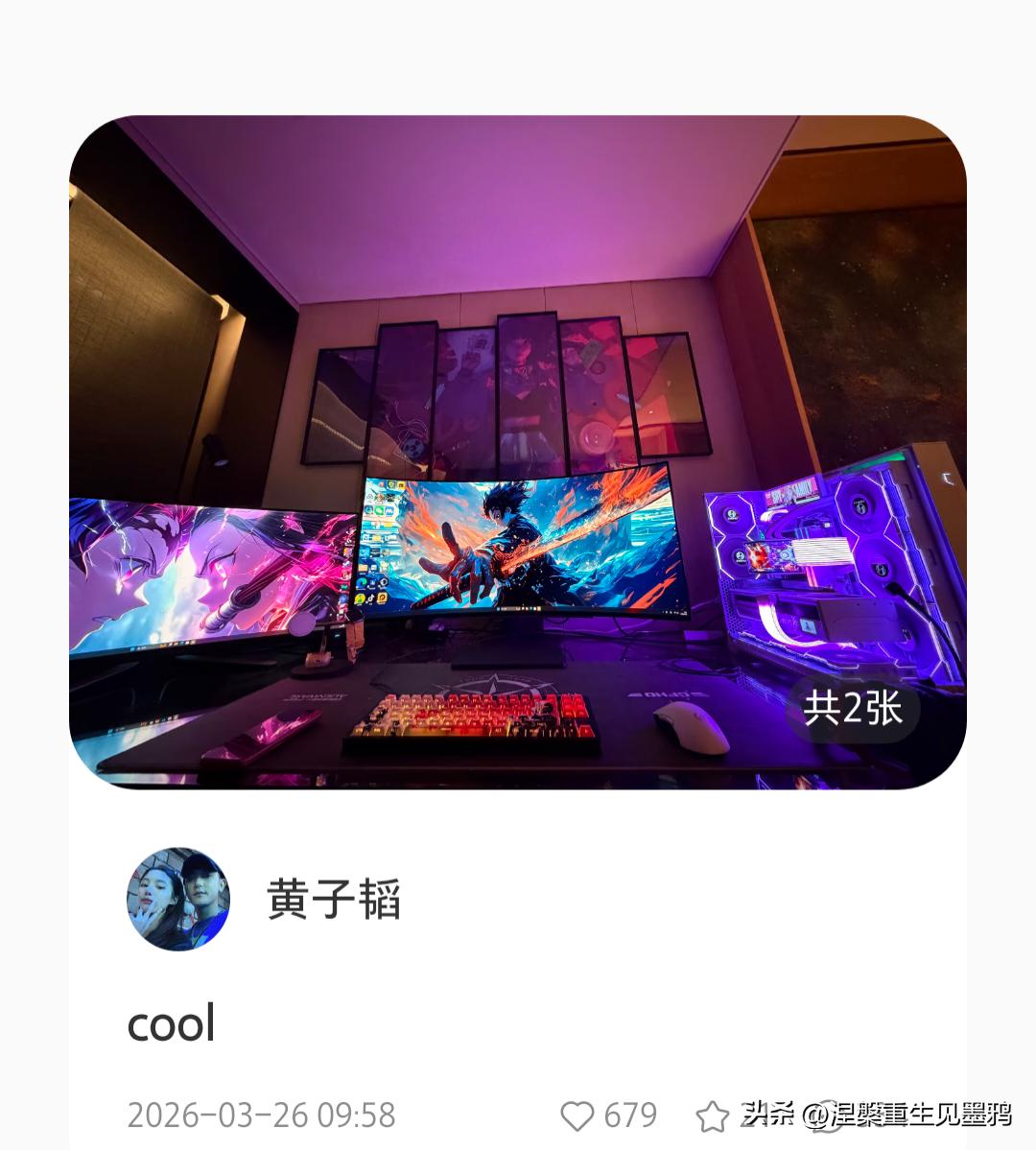Select the caption text 'cool'

coord(173,1023)
